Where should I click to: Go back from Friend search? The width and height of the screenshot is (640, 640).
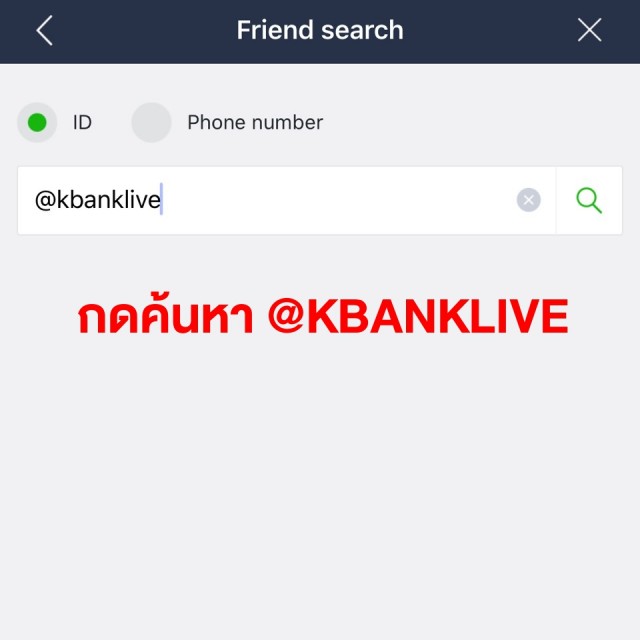tap(44, 30)
